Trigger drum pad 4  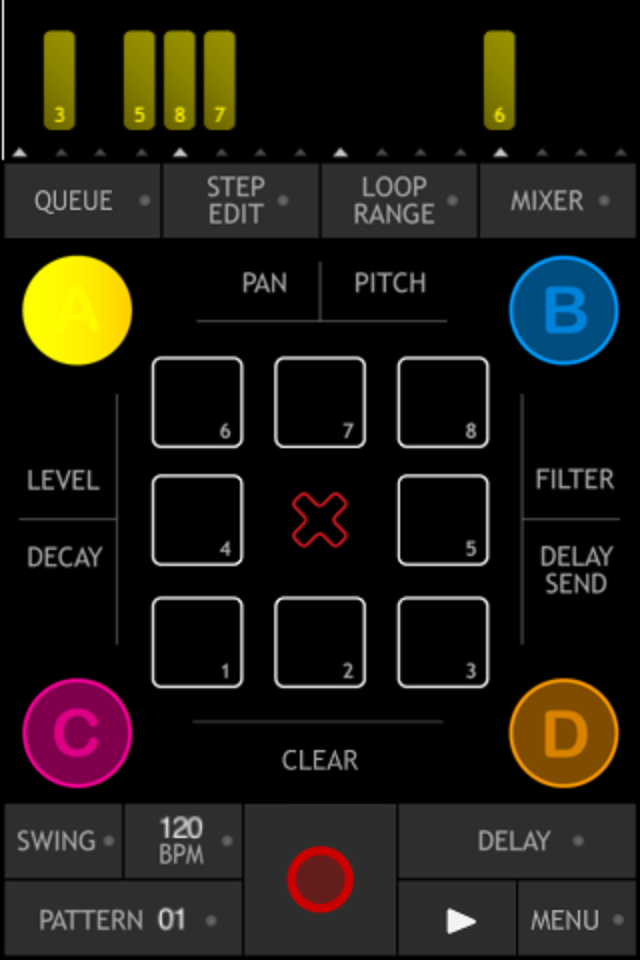coord(197,520)
